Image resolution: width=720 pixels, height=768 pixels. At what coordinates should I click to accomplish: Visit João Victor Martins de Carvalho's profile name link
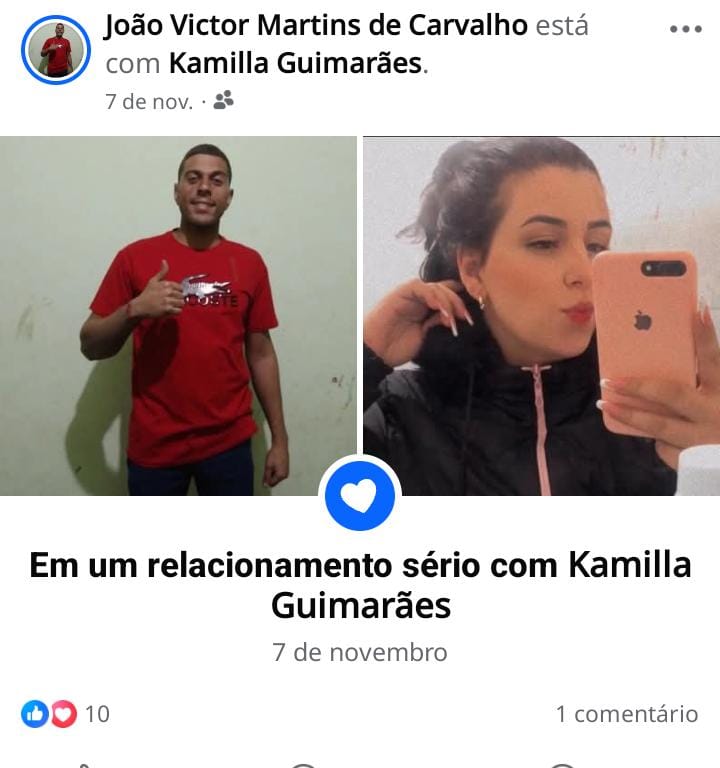click(x=316, y=25)
